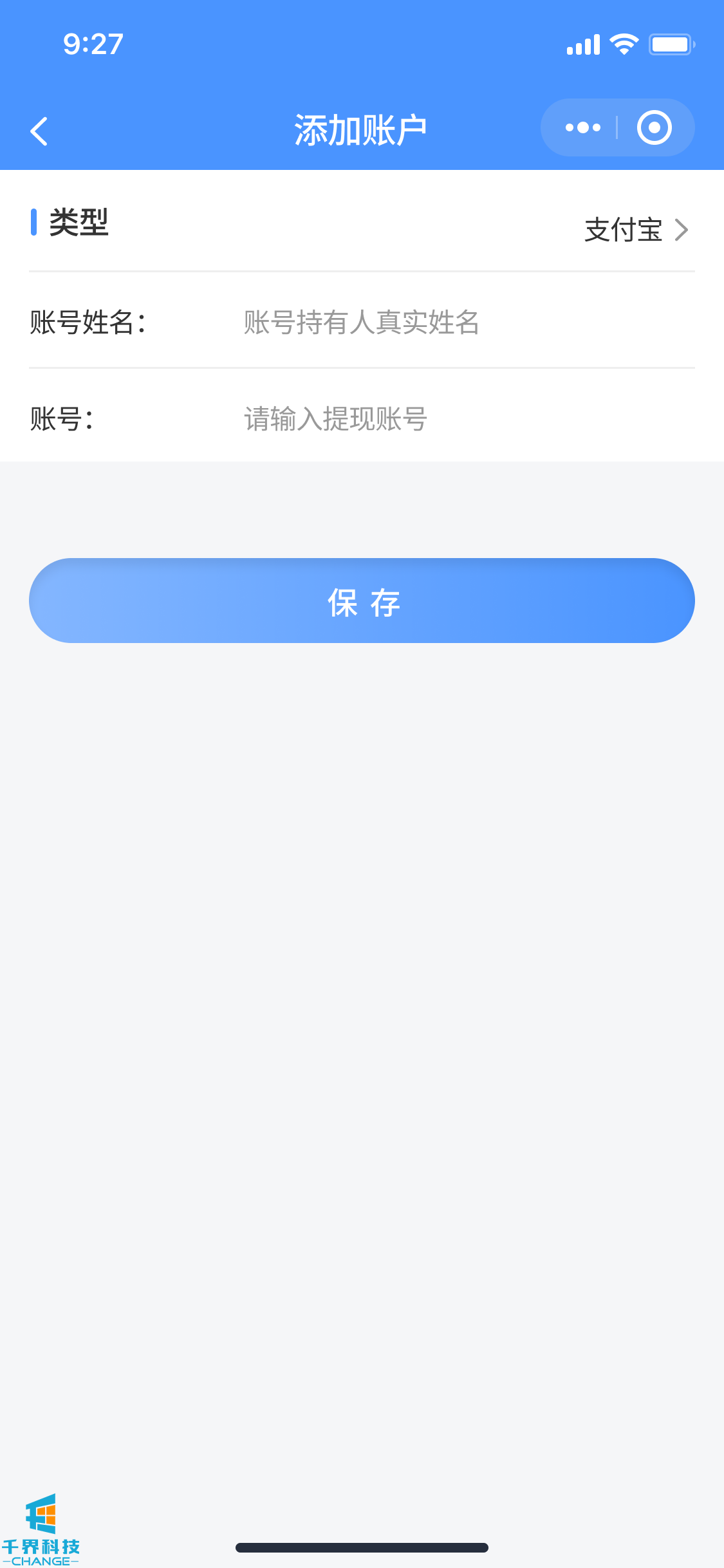The height and width of the screenshot is (1568, 724).
Task: Tap the 保存 button
Action: click(x=362, y=601)
